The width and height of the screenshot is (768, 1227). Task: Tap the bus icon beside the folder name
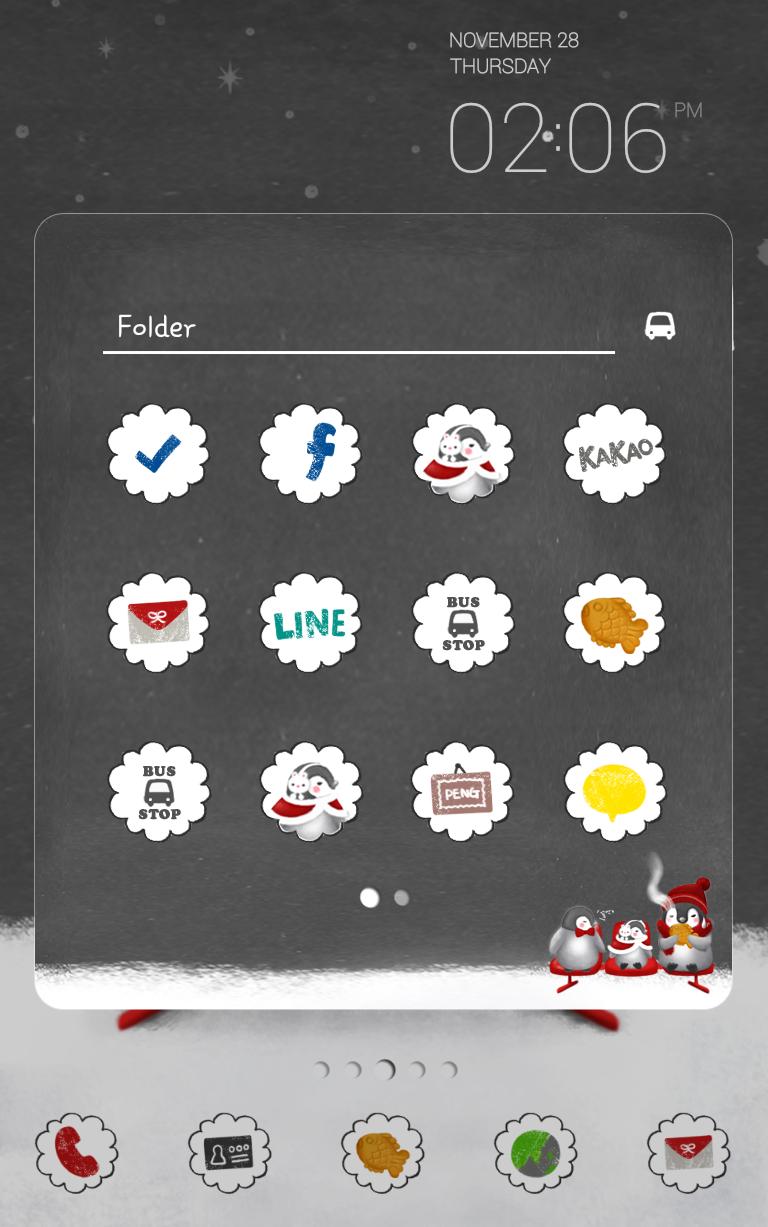pos(660,326)
